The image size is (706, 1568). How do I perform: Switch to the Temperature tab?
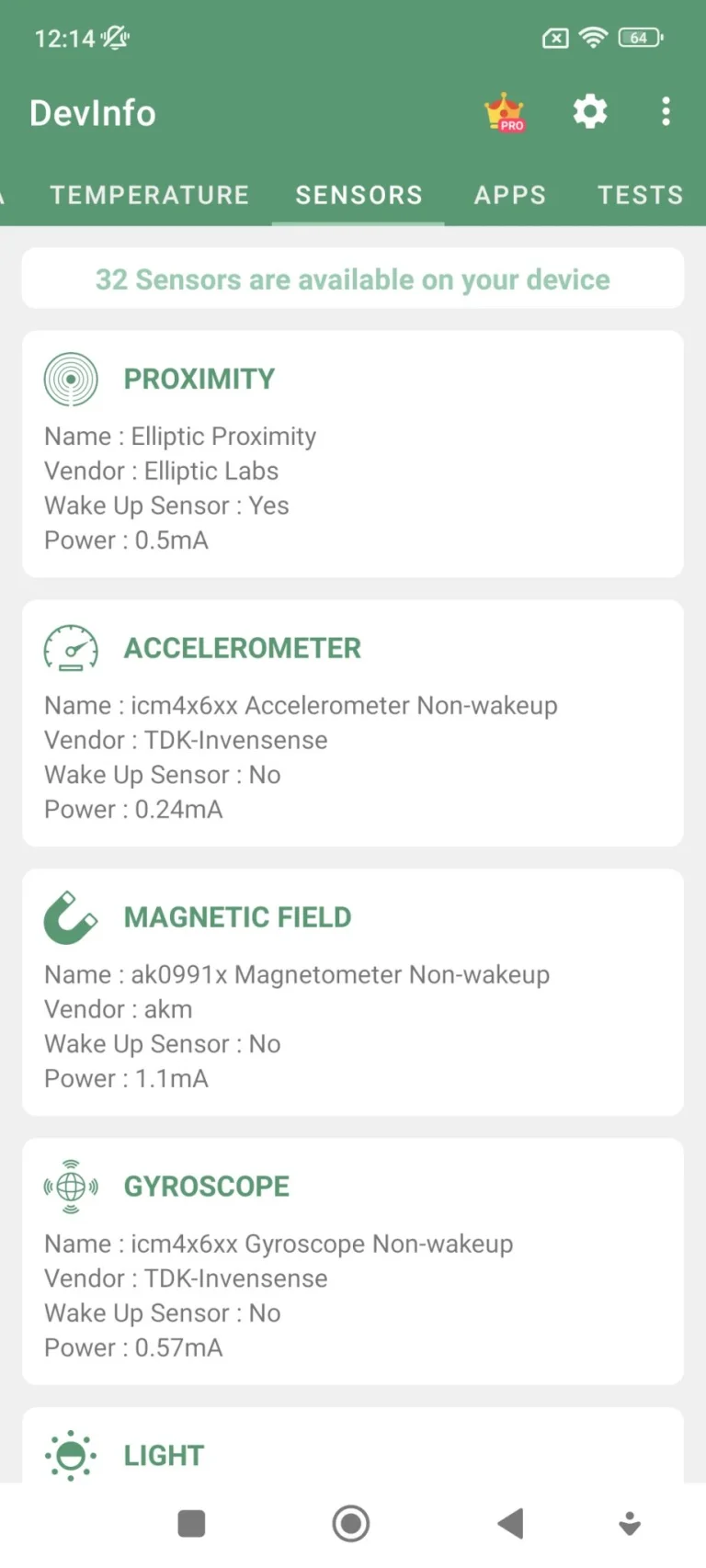coord(149,195)
